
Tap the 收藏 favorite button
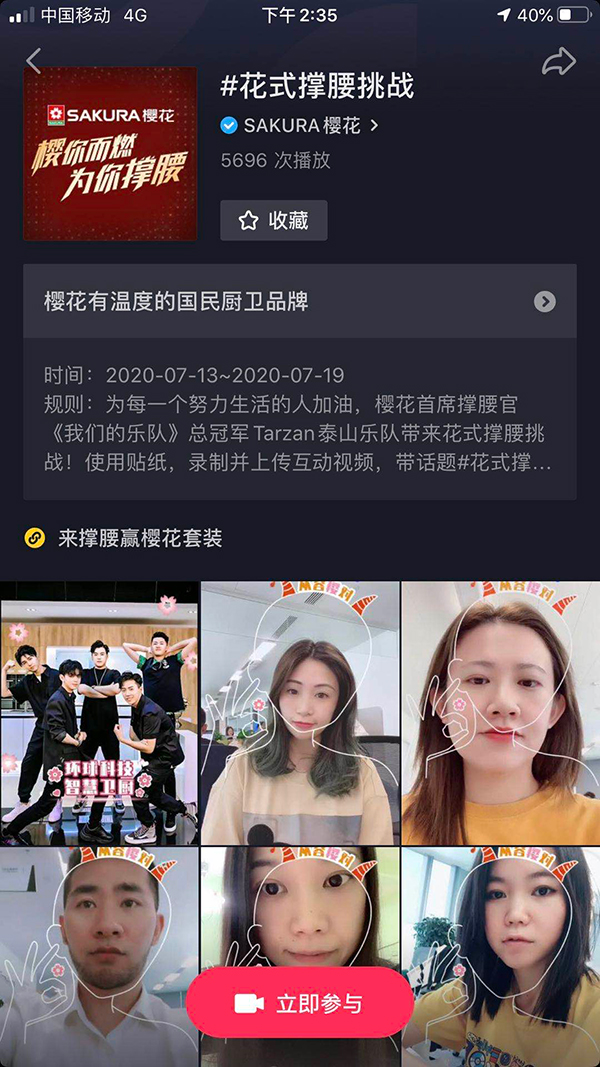coord(274,221)
